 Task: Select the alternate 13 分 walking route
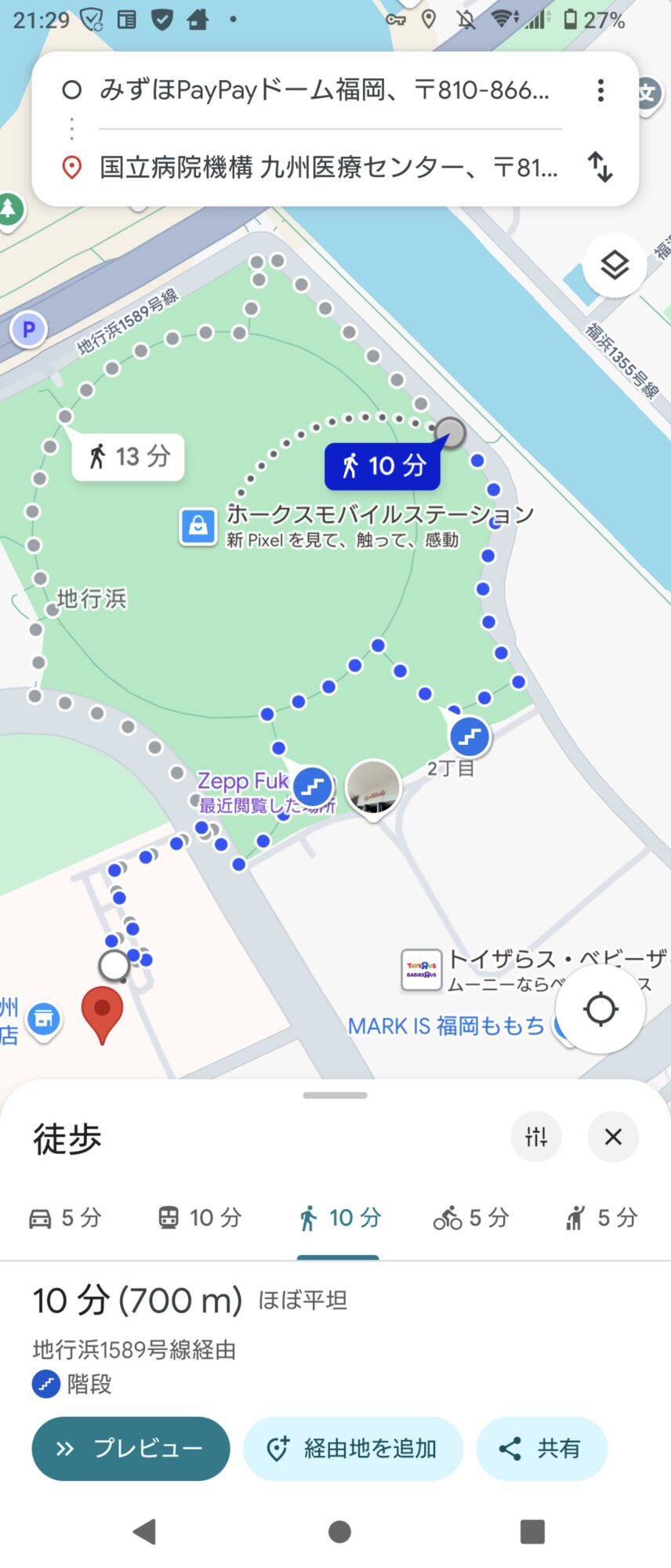129,456
